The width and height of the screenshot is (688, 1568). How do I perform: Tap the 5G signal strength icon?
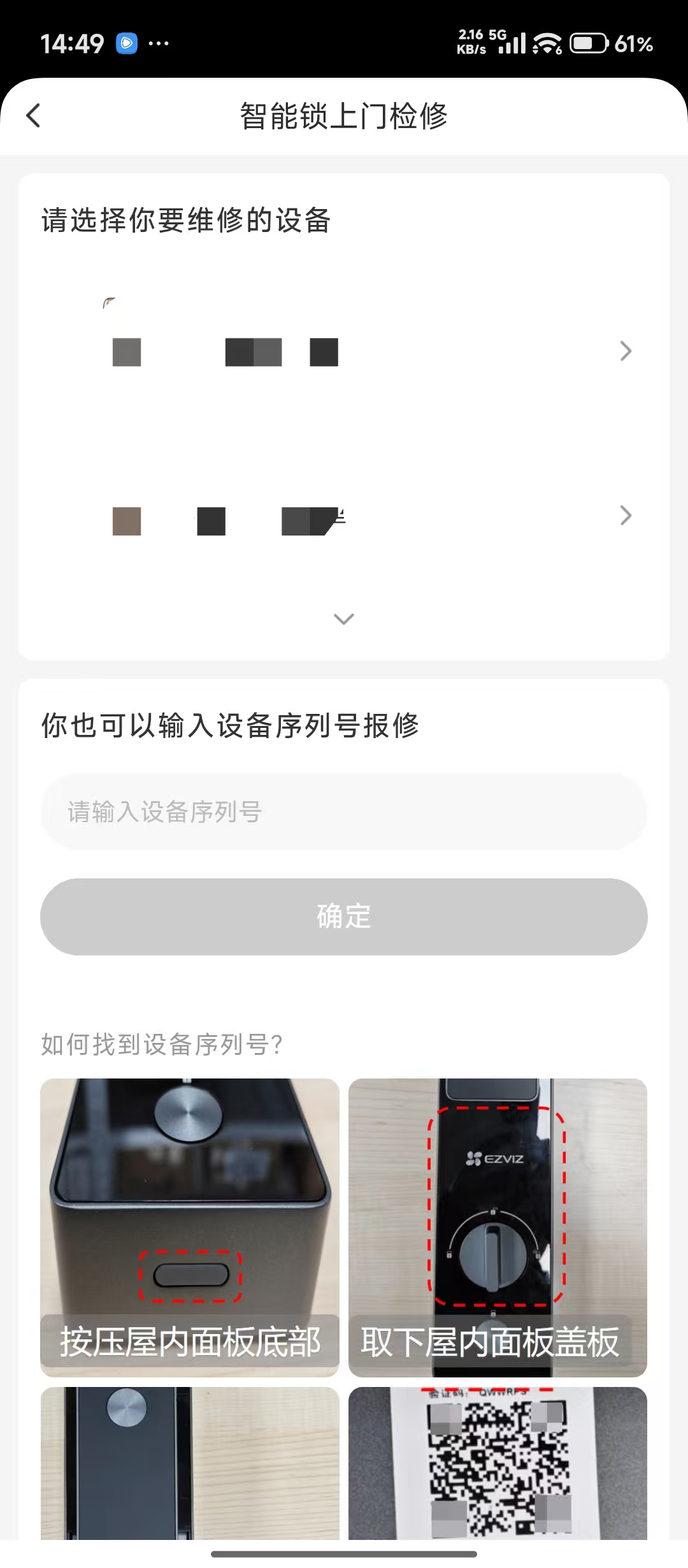tap(512, 43)
